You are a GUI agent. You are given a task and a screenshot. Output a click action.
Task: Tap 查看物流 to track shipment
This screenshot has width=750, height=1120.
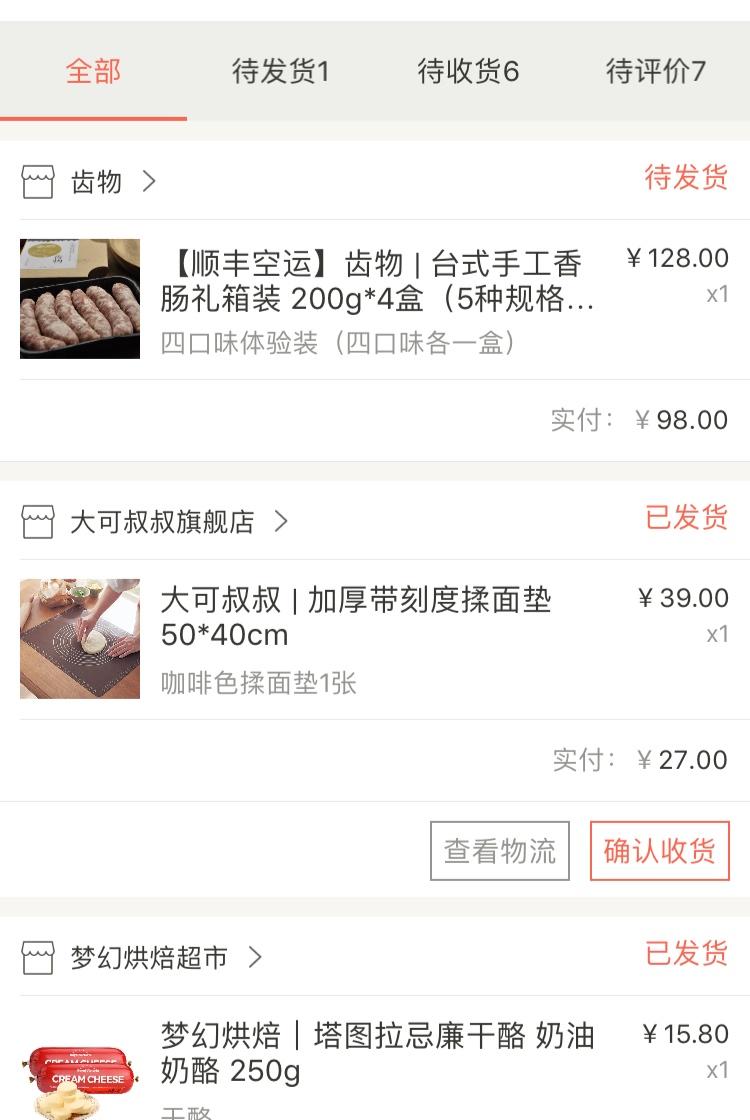click(x=500, y=851)
